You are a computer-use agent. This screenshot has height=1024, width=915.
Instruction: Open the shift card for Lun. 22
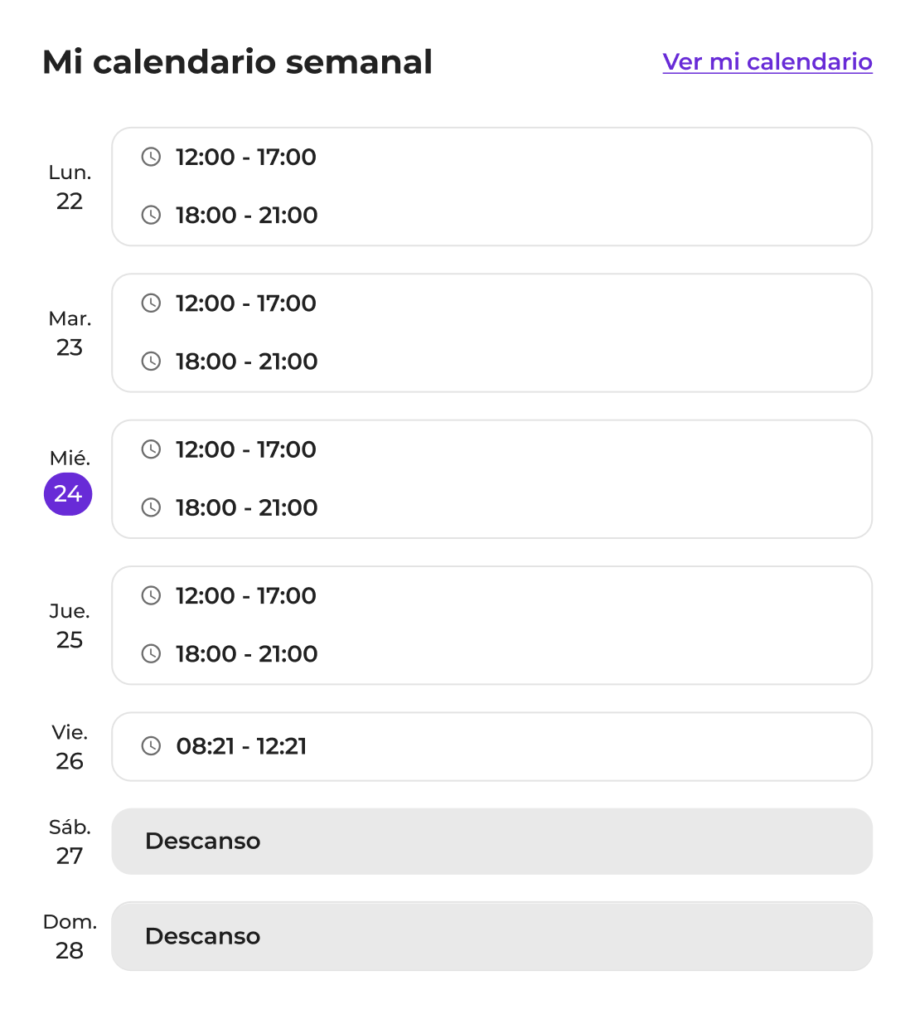(491, 186)
